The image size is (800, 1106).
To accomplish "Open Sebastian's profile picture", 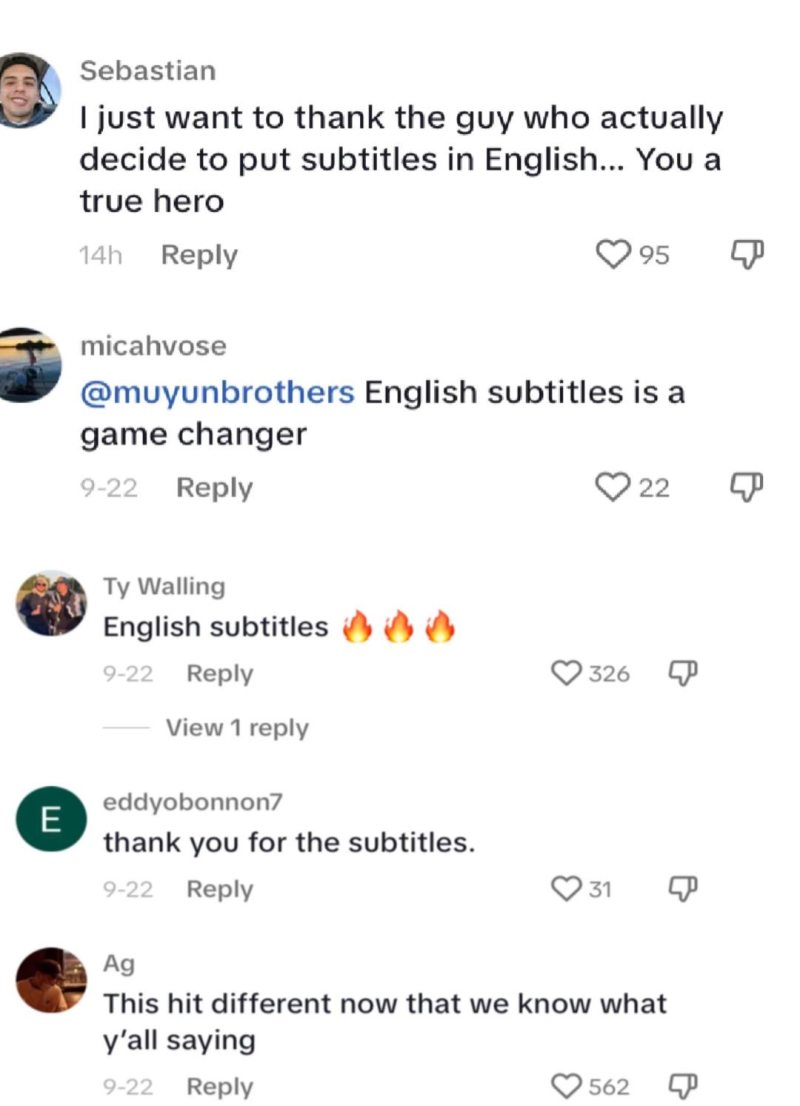I will click(30, 90).
